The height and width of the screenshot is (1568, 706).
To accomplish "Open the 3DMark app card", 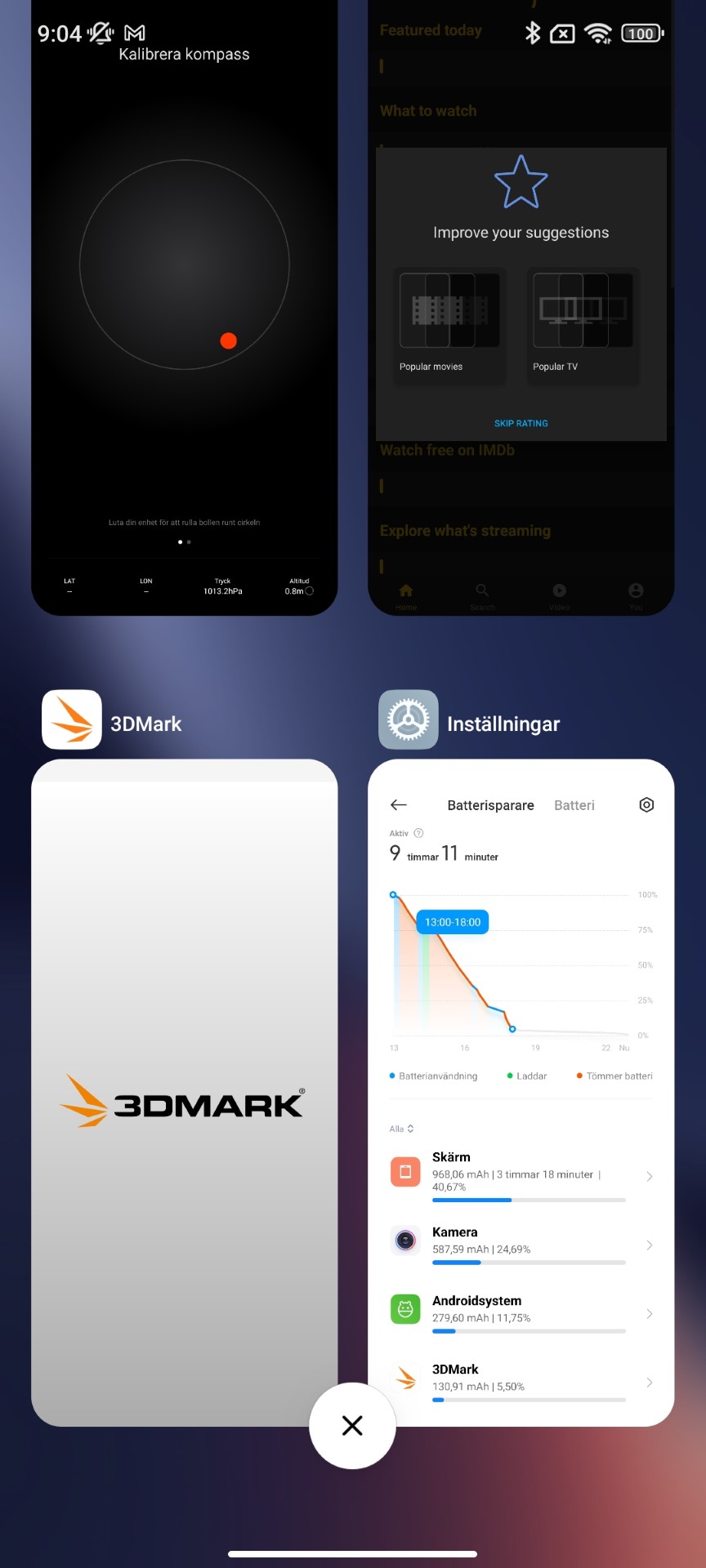I will 184,1062.
